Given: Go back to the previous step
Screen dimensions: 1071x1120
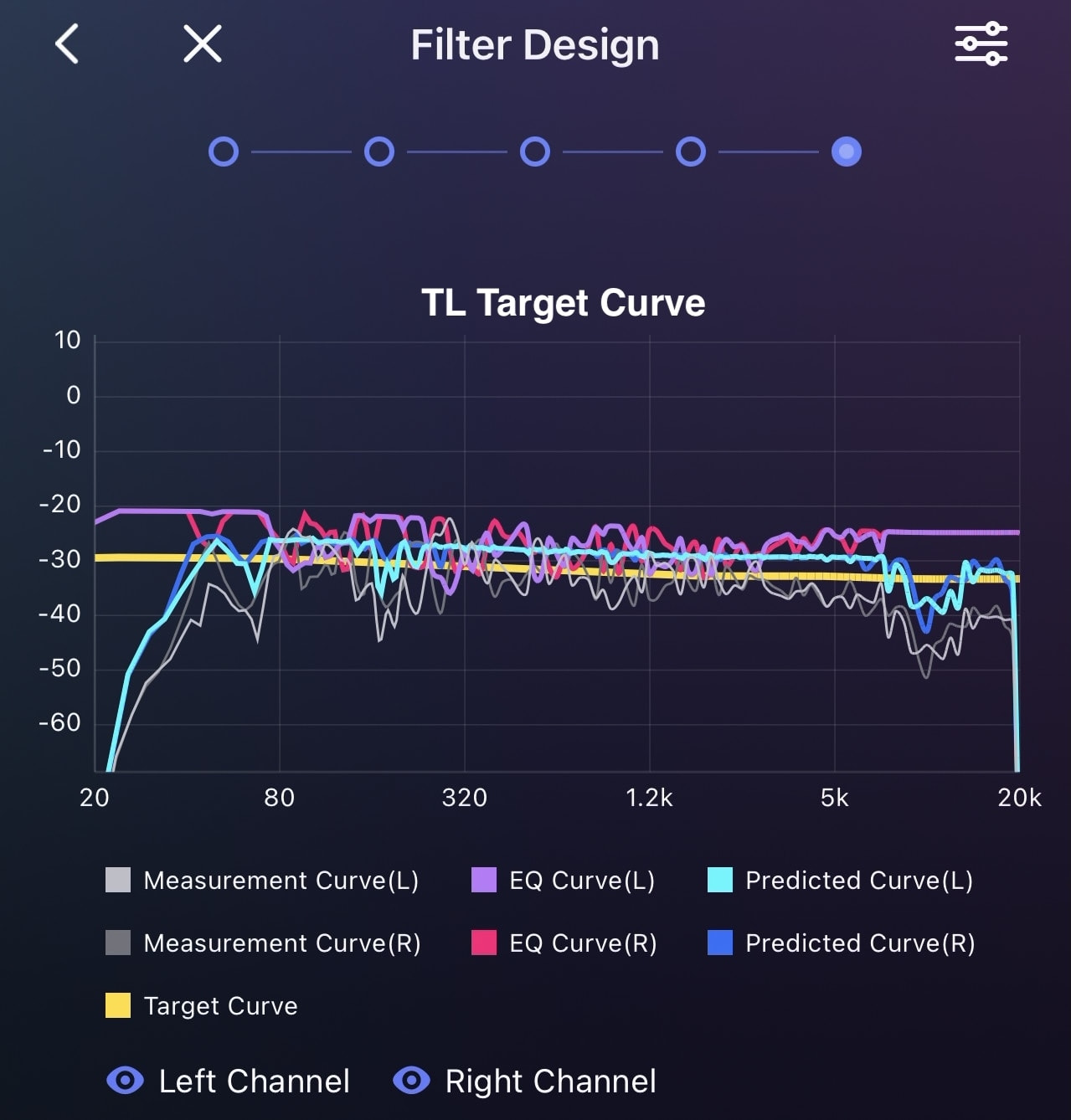Looking at the screenshot, I should [x=67, y=44].
